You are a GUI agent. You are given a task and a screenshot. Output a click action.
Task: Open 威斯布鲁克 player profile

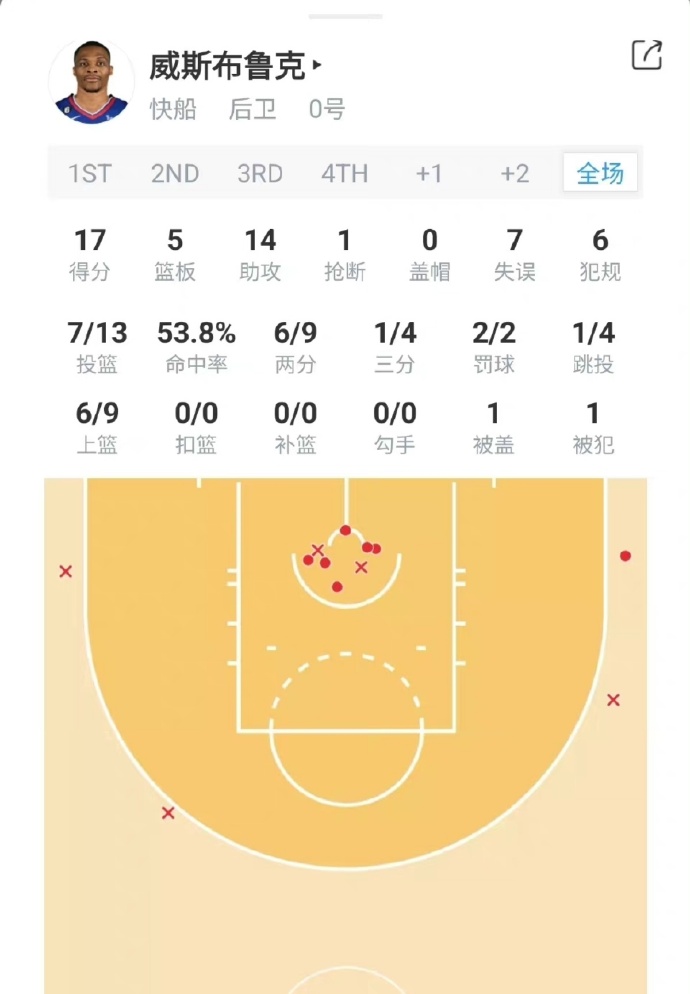[x=234, y=67]
